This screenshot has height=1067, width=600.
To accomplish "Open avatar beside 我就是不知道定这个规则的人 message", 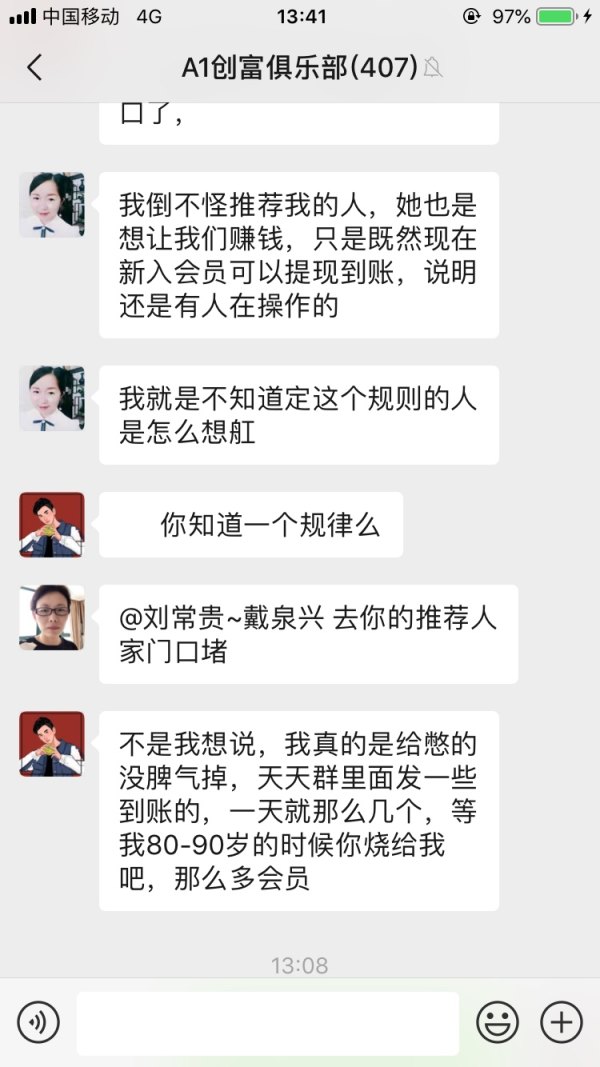I will [x=52, y=398].
